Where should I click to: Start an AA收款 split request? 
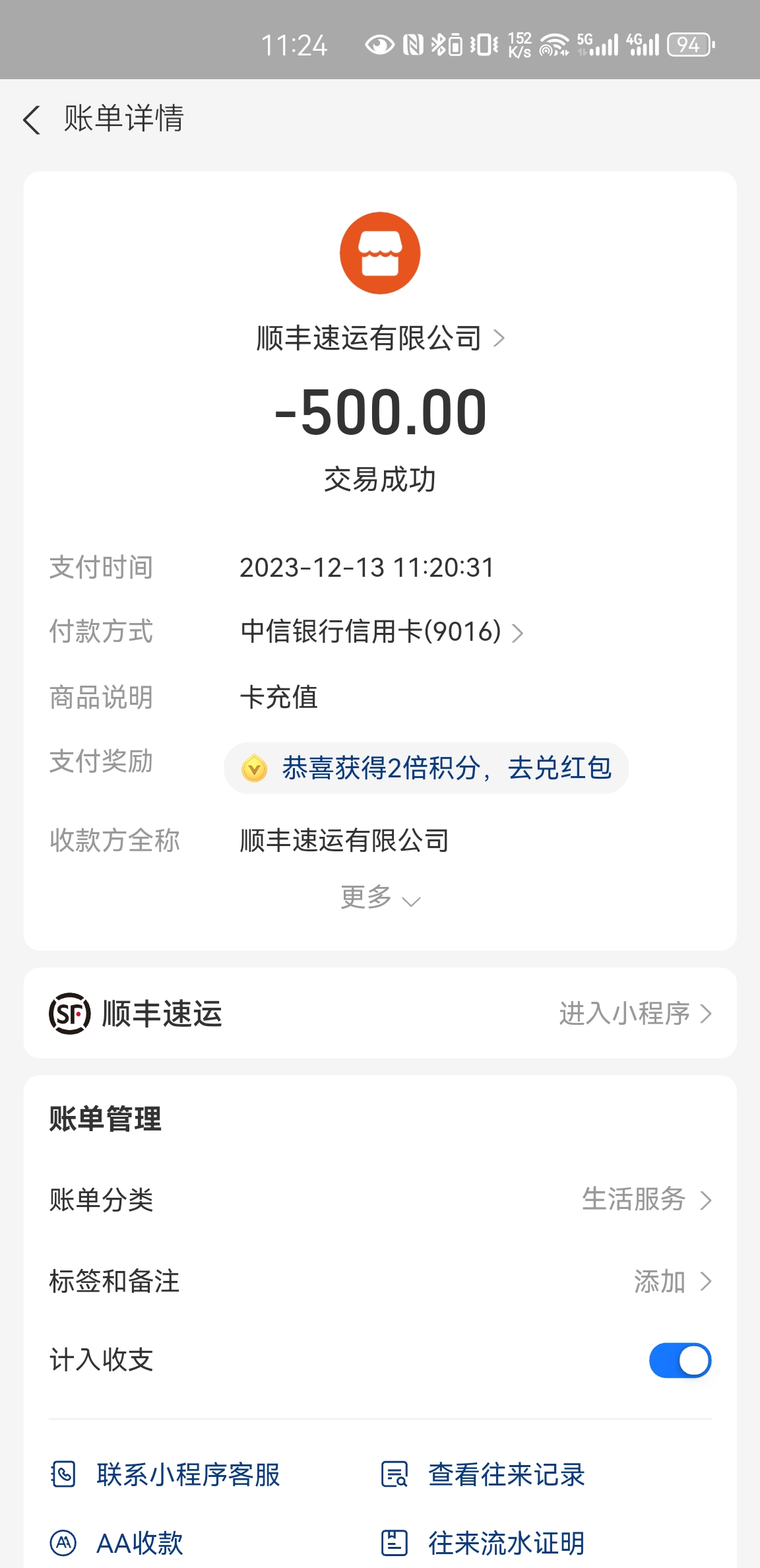click(117, 1543)
